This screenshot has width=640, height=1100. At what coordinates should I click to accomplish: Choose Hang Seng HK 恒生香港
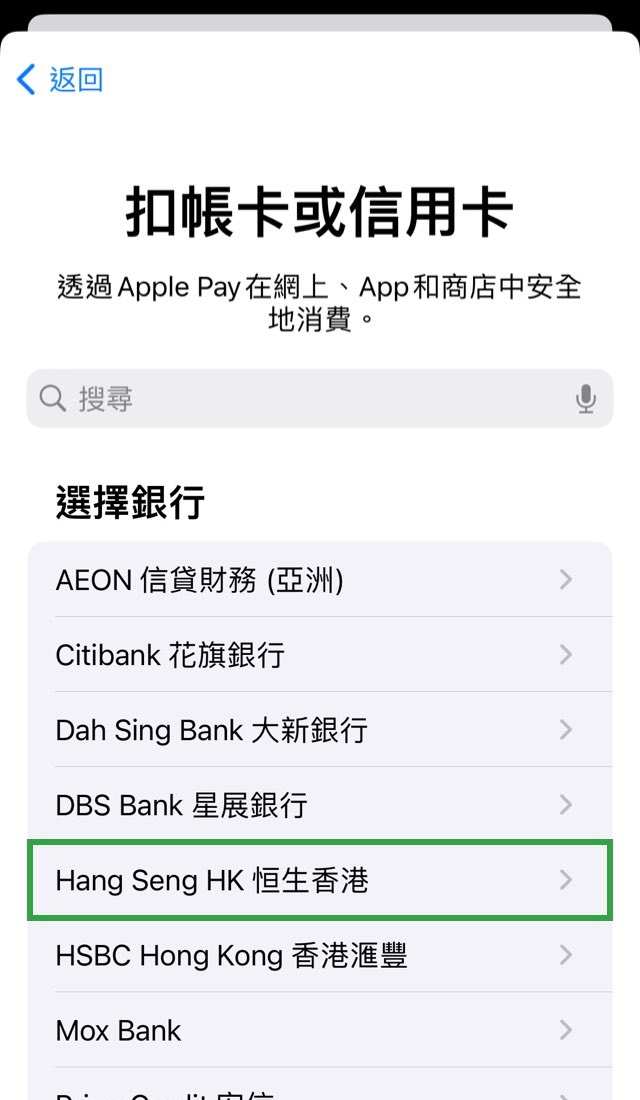[319, 880]
